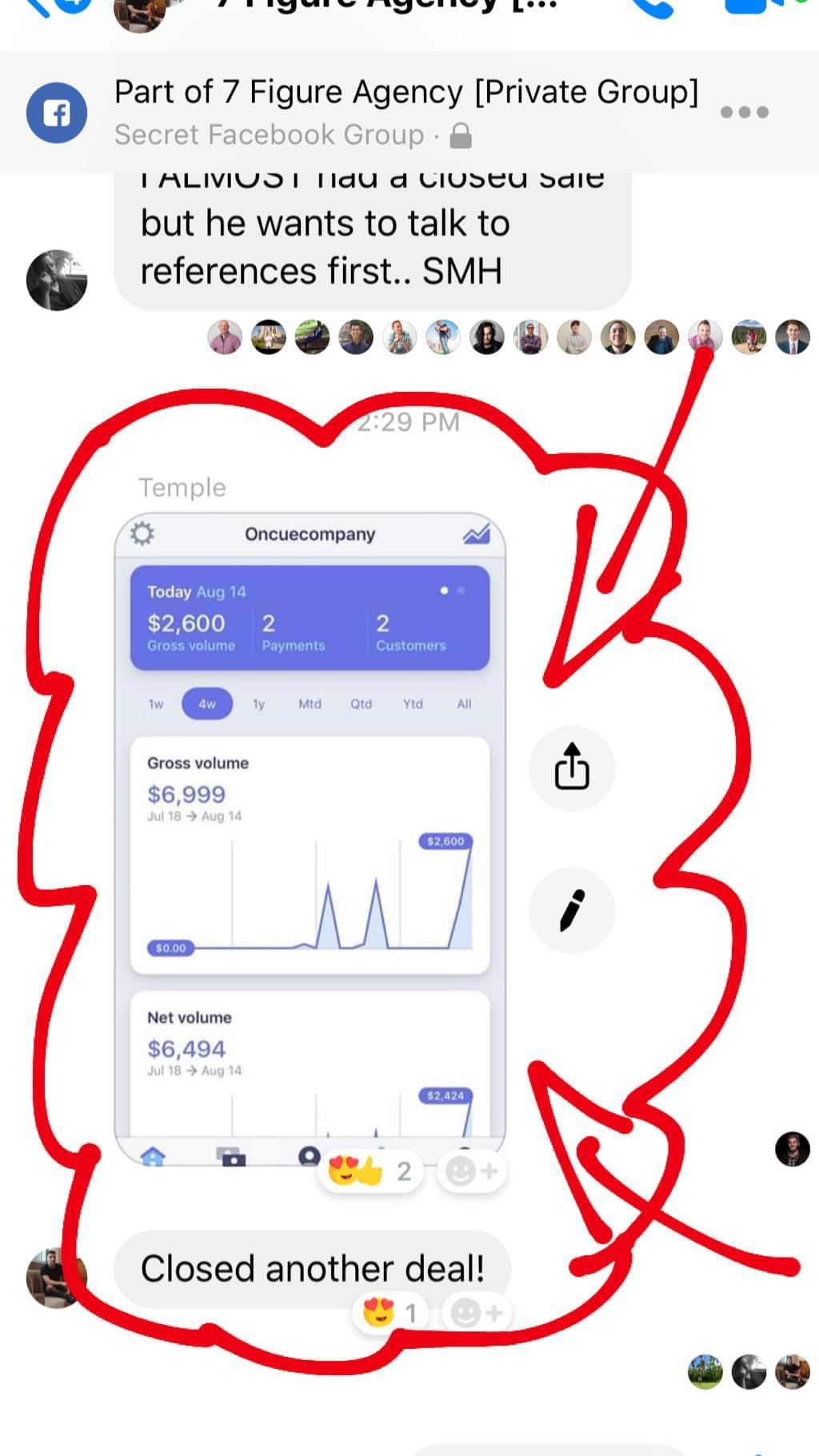View the 2 reactions on the image
Viewport: 819px width, 1456px height.
[371, 1172]
